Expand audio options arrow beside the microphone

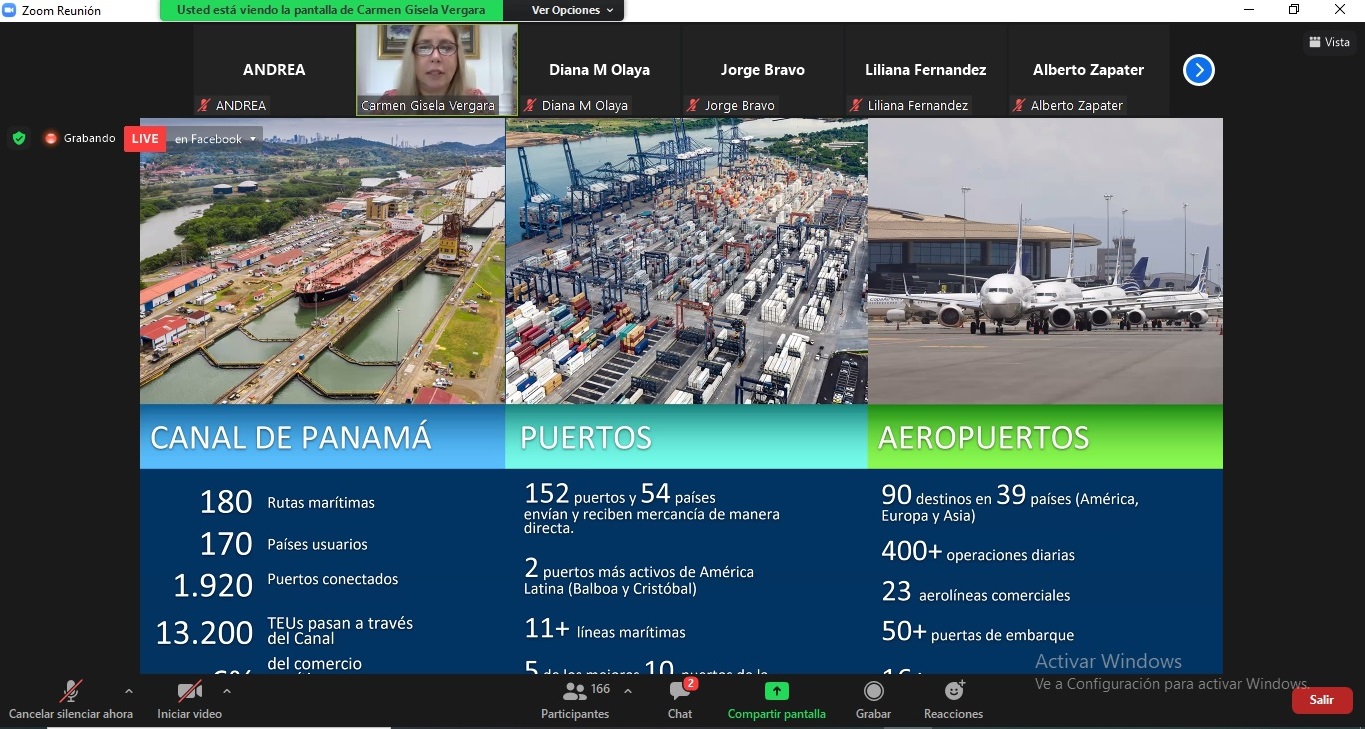click(128, 691)
